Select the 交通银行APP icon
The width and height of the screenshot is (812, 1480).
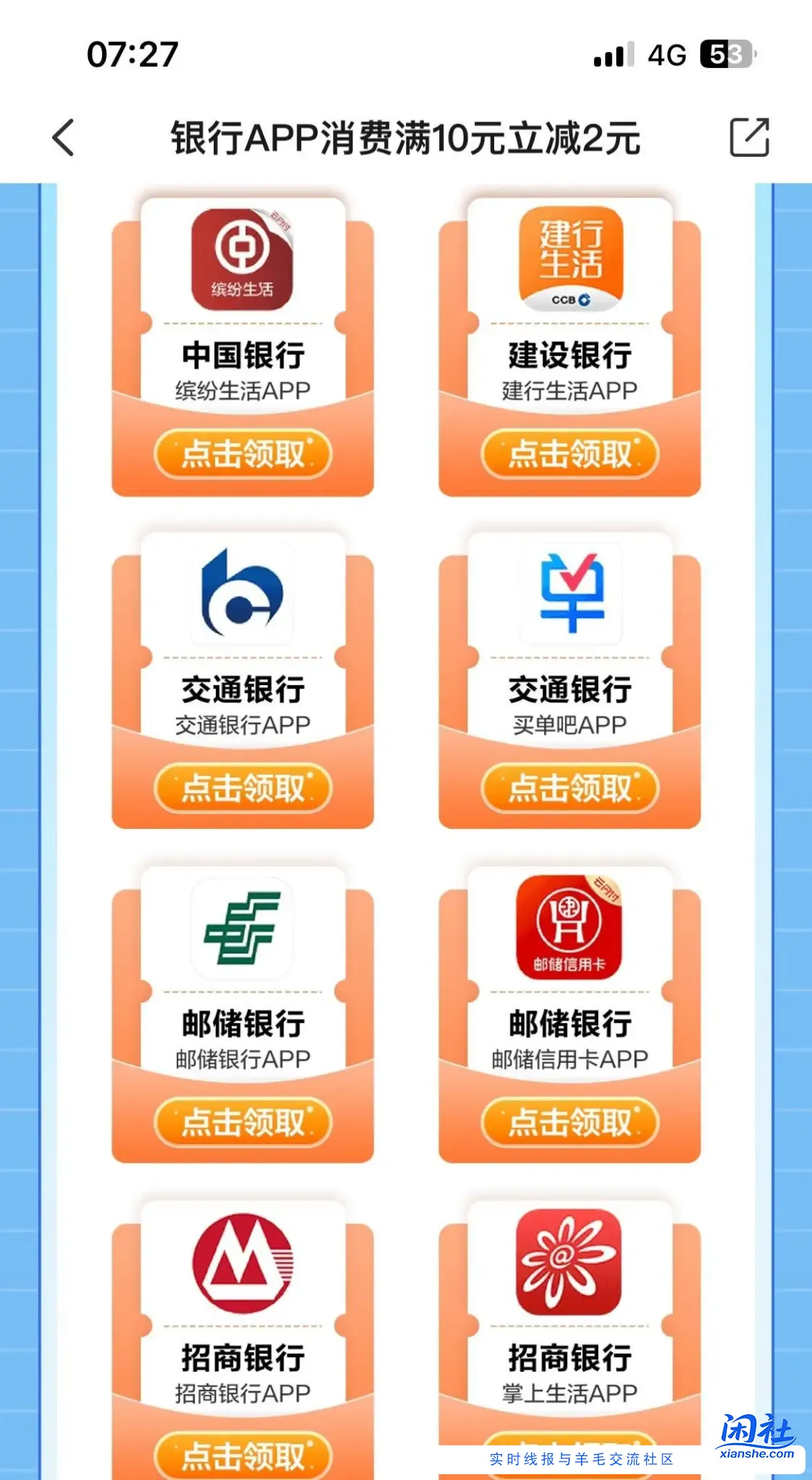pos(243,594)
